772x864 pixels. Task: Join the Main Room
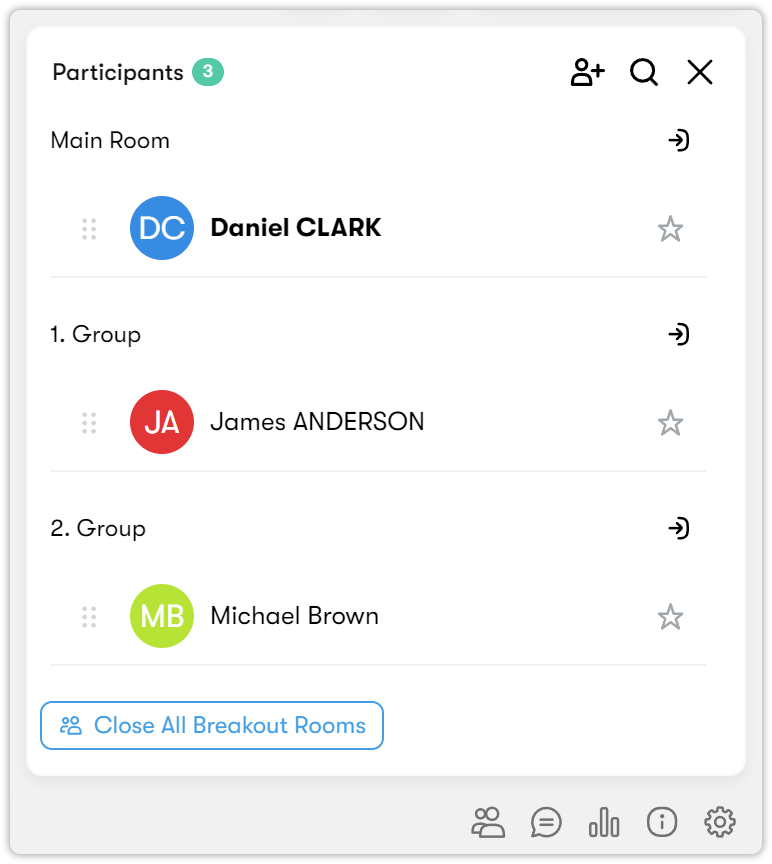pos(679,141)
